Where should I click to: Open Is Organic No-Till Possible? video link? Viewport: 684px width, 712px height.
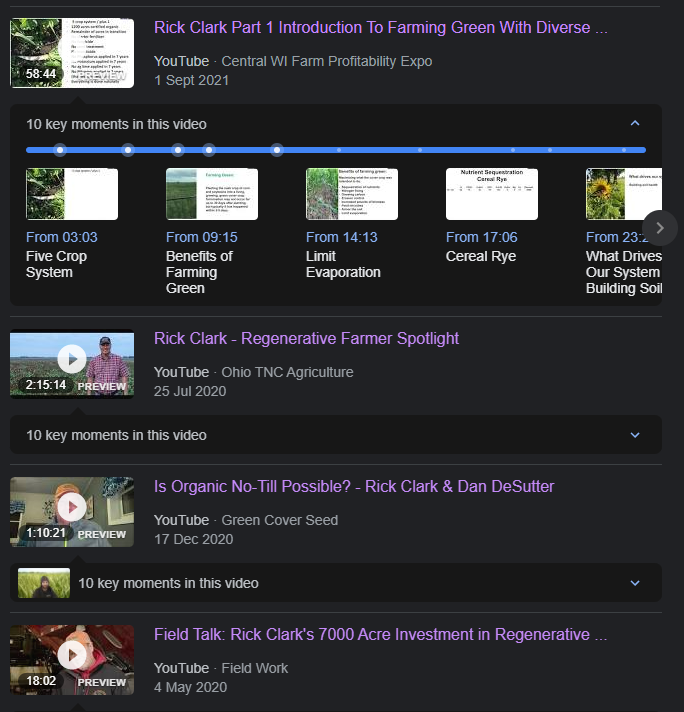pyautogui.click(x=353, y=487)
